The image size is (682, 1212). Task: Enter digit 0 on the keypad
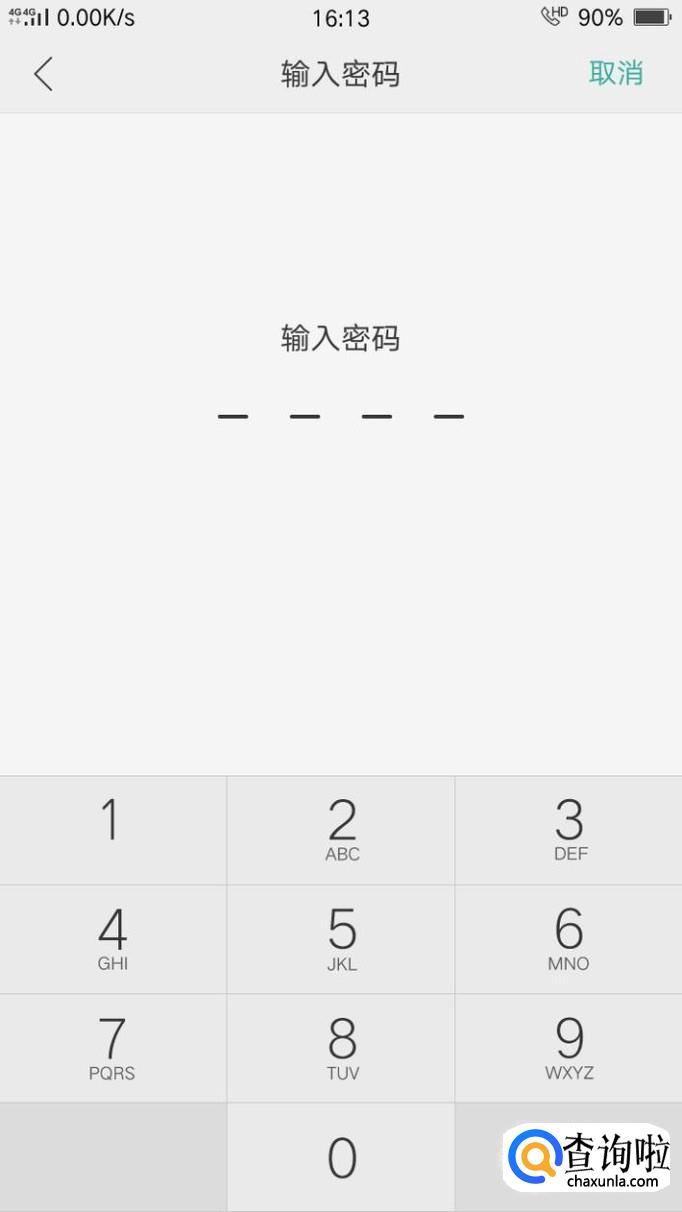click(x=341, y=1158)
